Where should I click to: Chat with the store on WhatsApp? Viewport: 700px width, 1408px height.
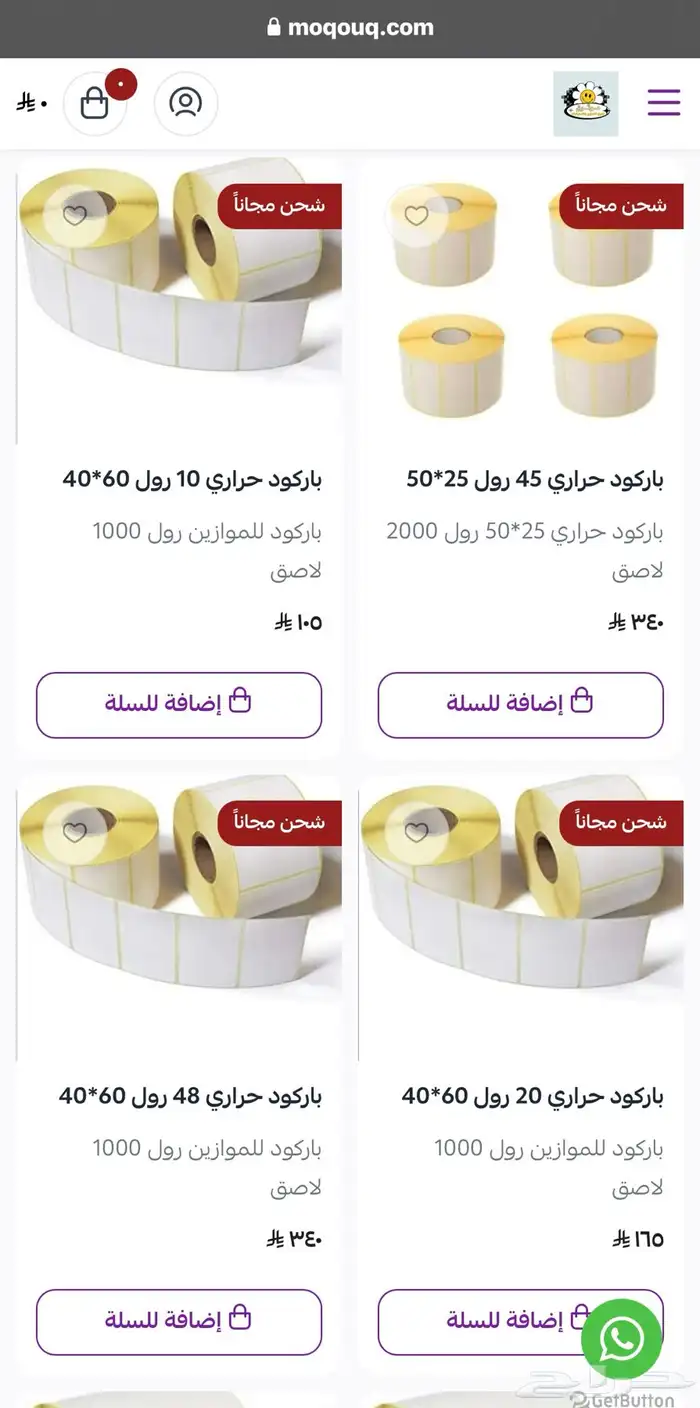click(622, 1339)
